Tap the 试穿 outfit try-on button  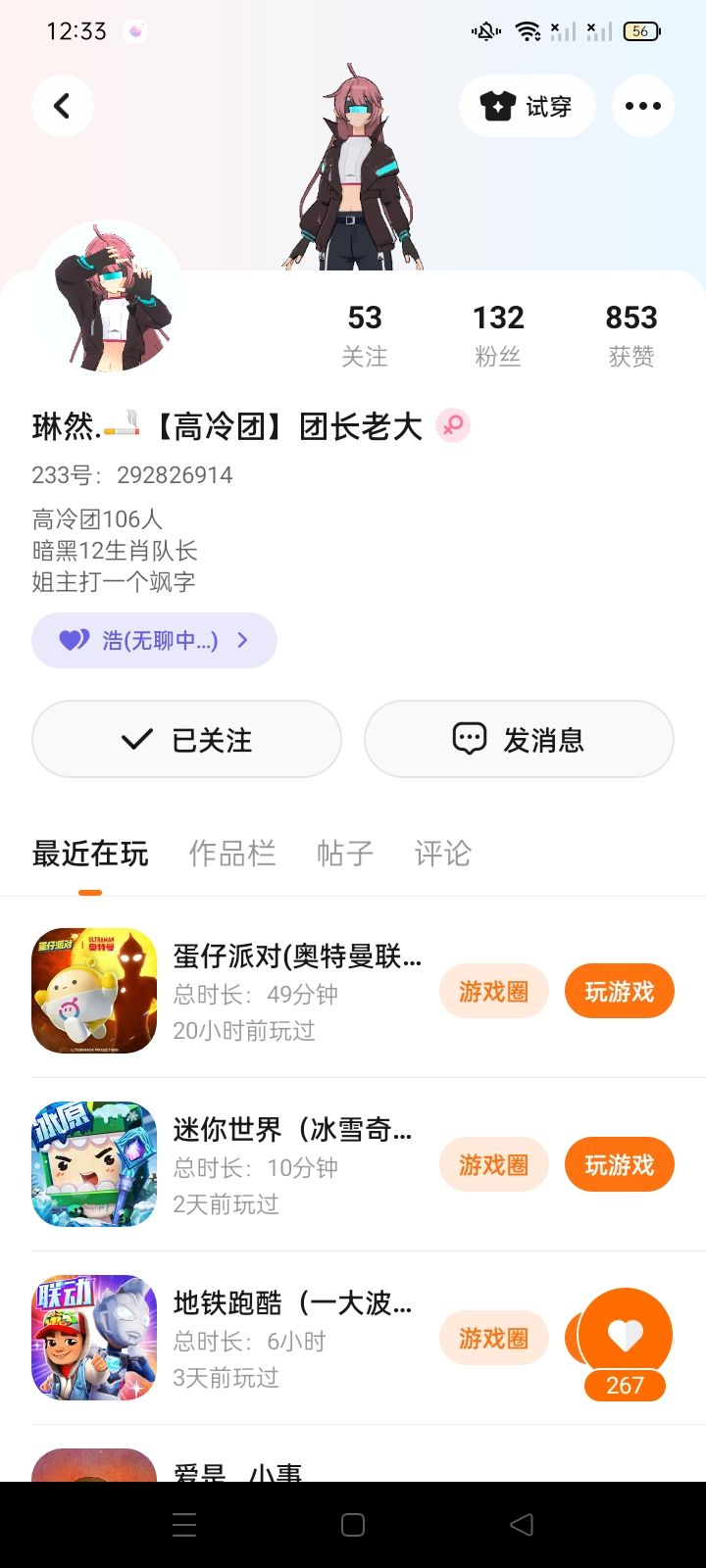tap(527, 106)
